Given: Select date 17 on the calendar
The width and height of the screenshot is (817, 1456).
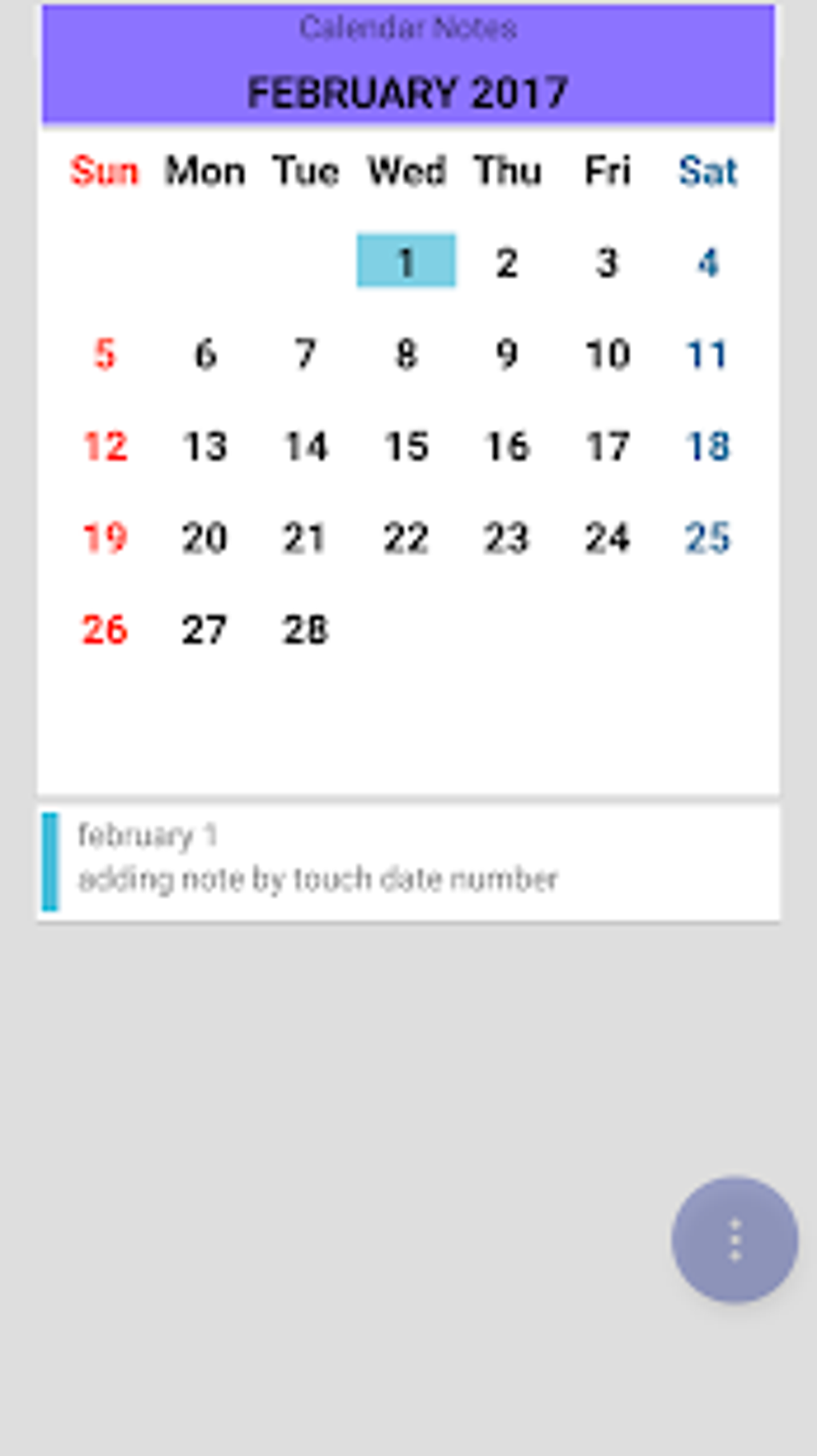Looking at the screenshot, I should pos(608,446).
